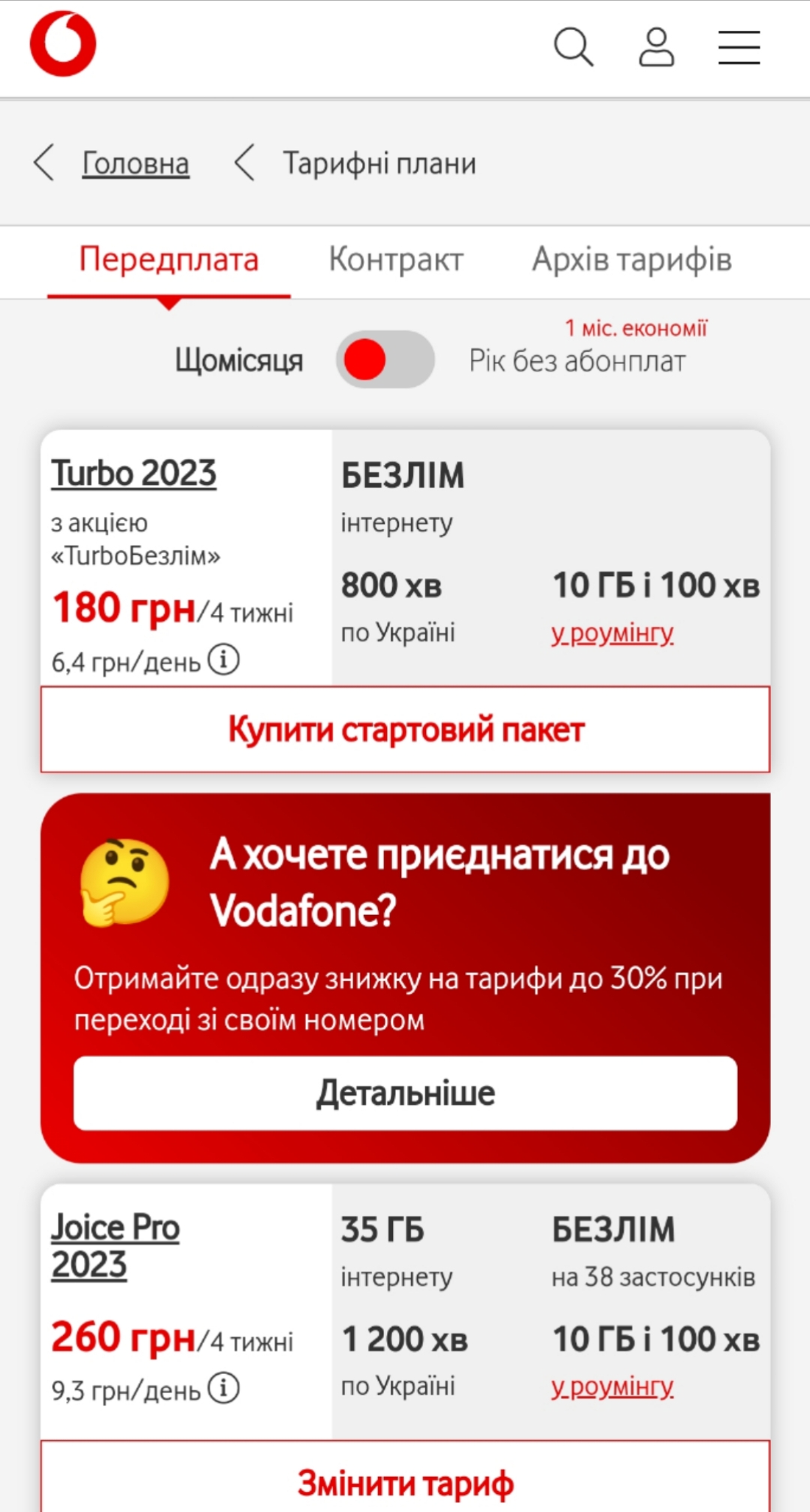Open the hamburger menu

(739, 48)
